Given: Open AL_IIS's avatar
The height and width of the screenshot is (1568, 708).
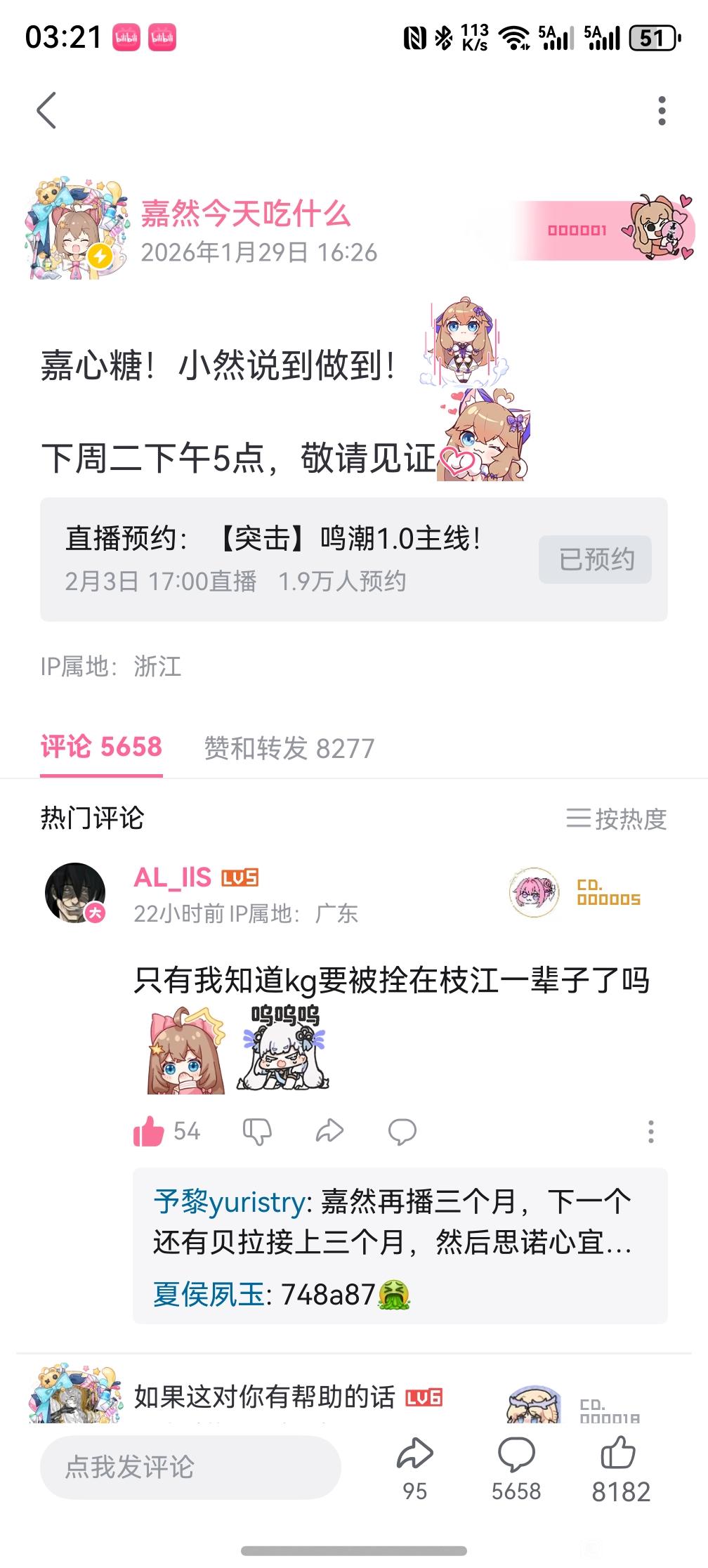Looking at the screenshot, I should (76, 892).
